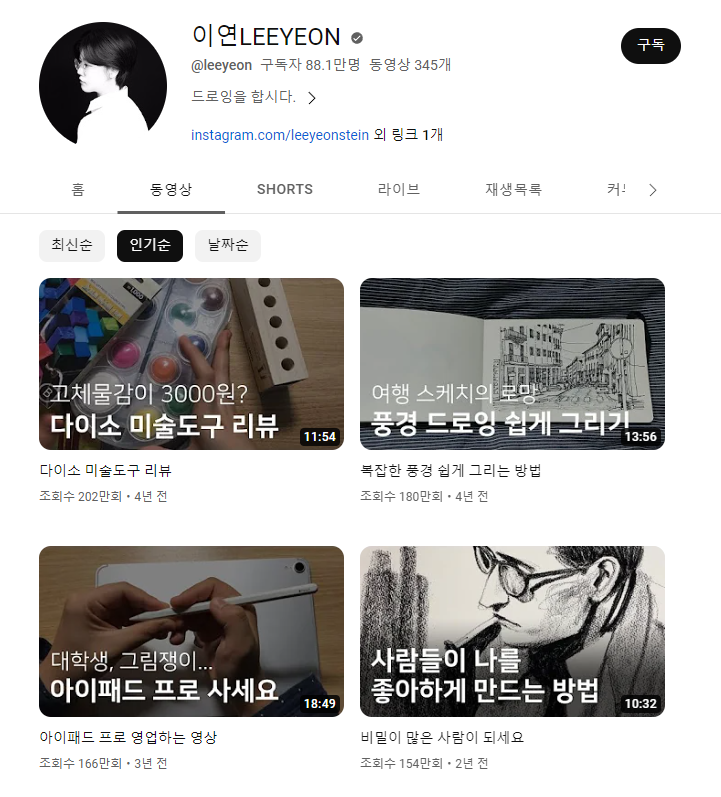Switch sorting to 최신순
The image size is (721, 797).
coord(71,245)
